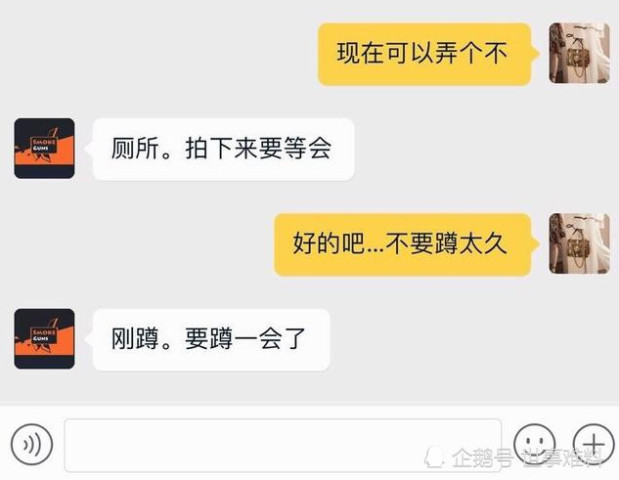Open Smoke Guns avatar beside 刚蹲 message
The image size is (619, 480).
pos(44,339)
